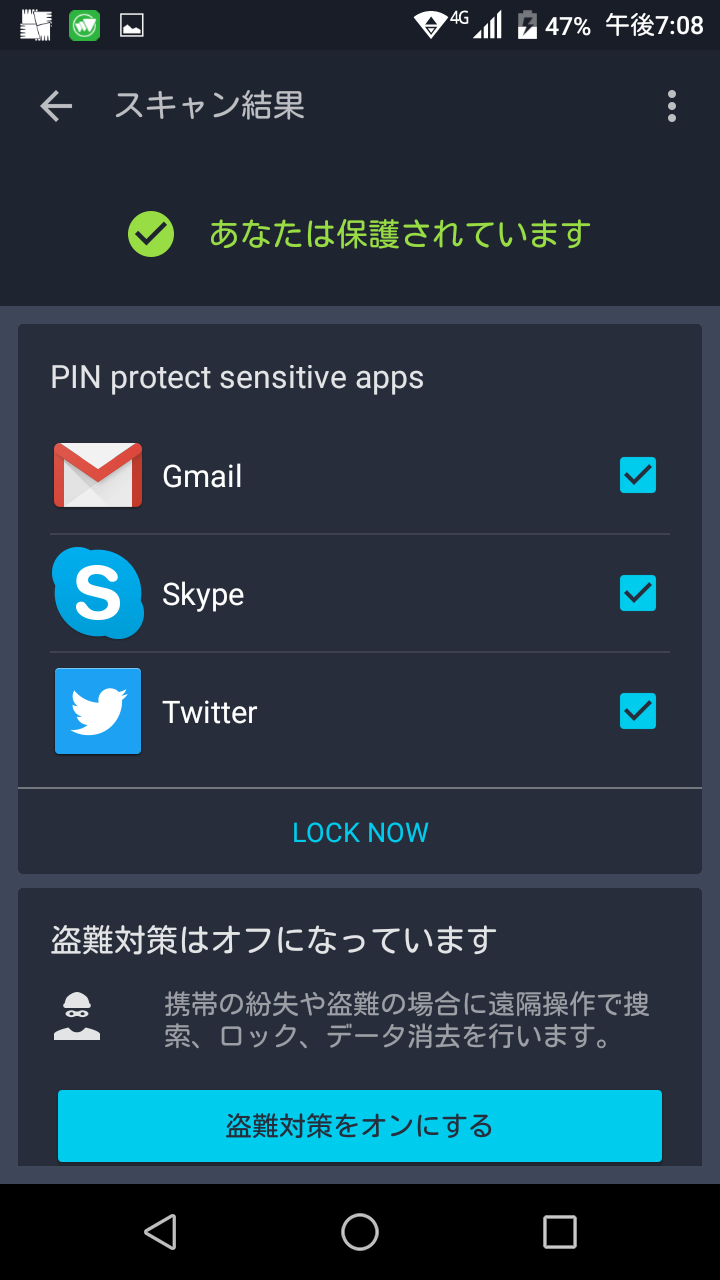Image resolution: width=720 pixels, height=1280 pixels.
Task: Tap LOCK NOW to protect apps
Action: pyautogui.click(x=360, y=832)
